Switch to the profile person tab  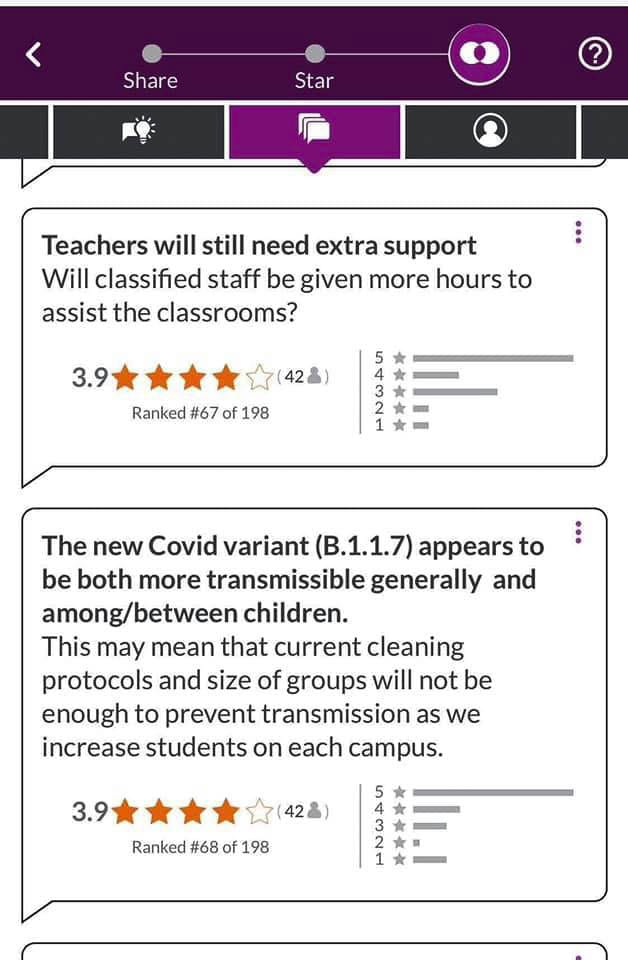coord(490,130)
